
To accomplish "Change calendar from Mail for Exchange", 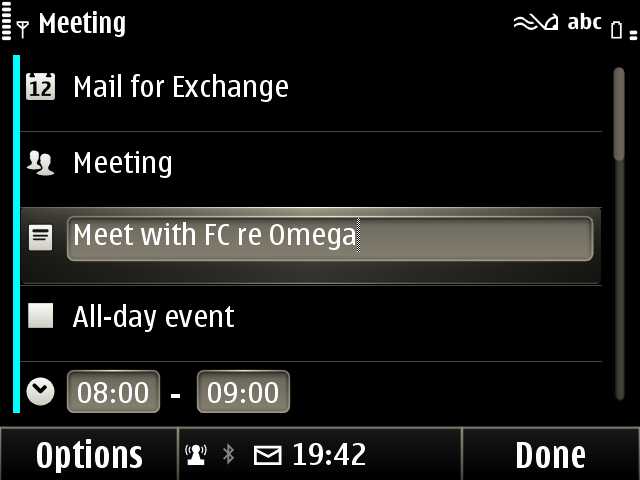I will pyautogui.click(x=180, y=87).
